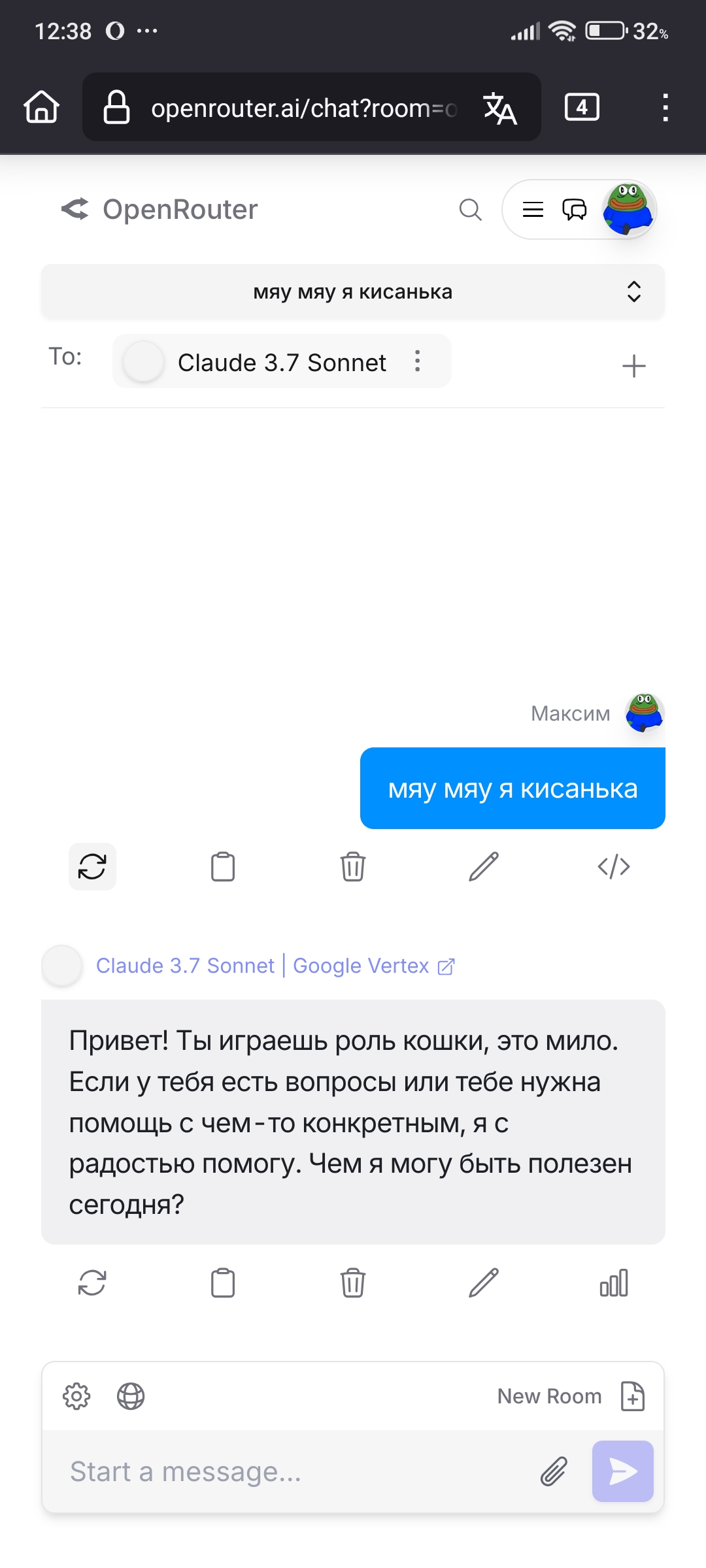Open Claude 3.7 Sonnet model options

418,361
